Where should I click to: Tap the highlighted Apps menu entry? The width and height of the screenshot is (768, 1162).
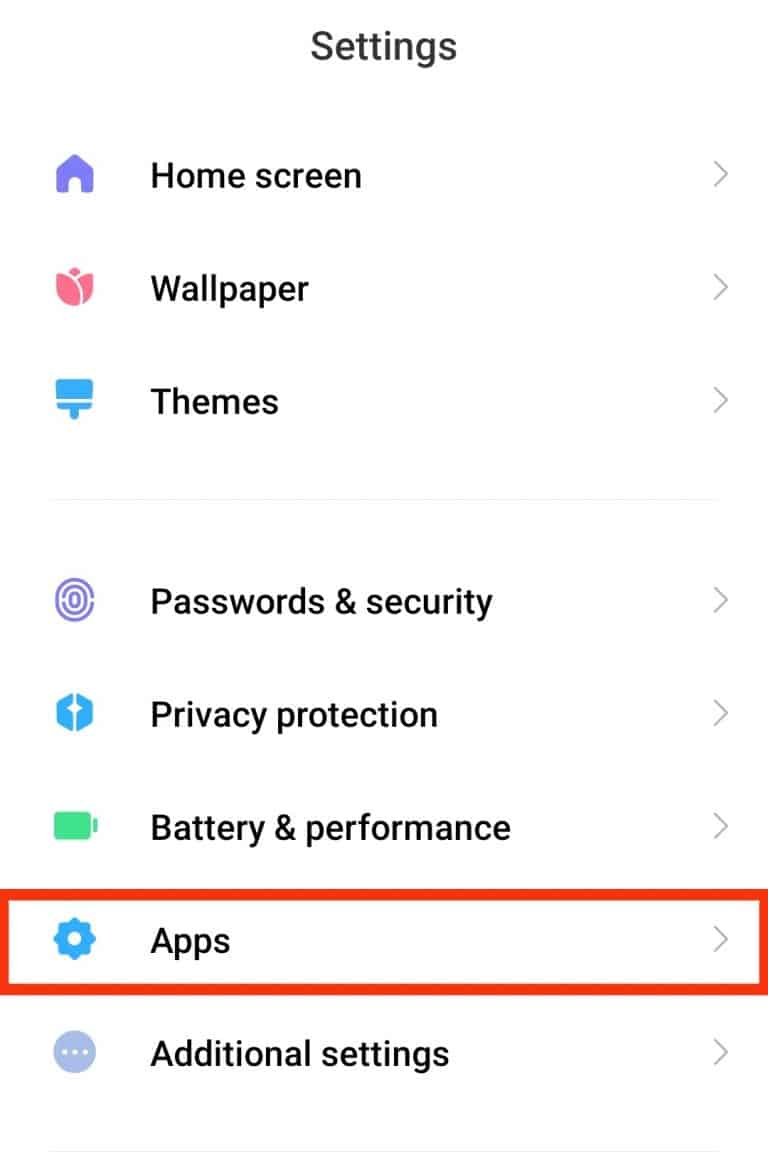click(x=190, y=939)
